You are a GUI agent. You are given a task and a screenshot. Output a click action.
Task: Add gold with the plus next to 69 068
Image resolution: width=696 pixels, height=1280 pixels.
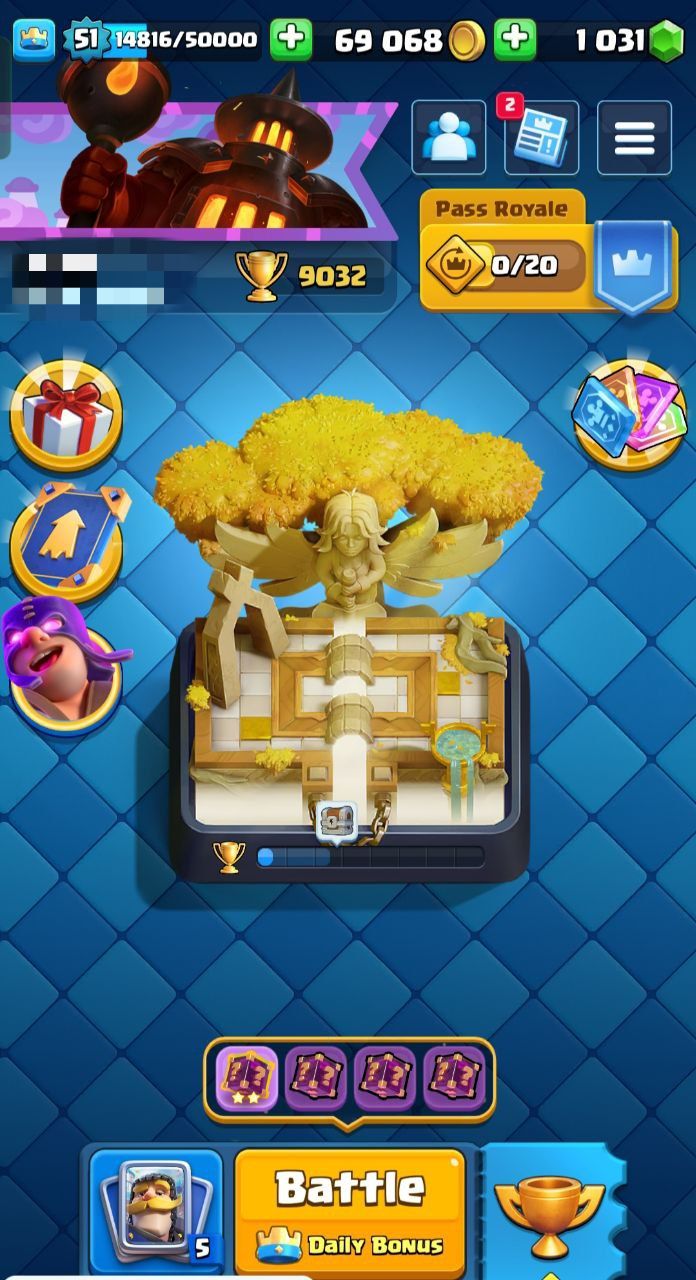[x=291, y=40]
